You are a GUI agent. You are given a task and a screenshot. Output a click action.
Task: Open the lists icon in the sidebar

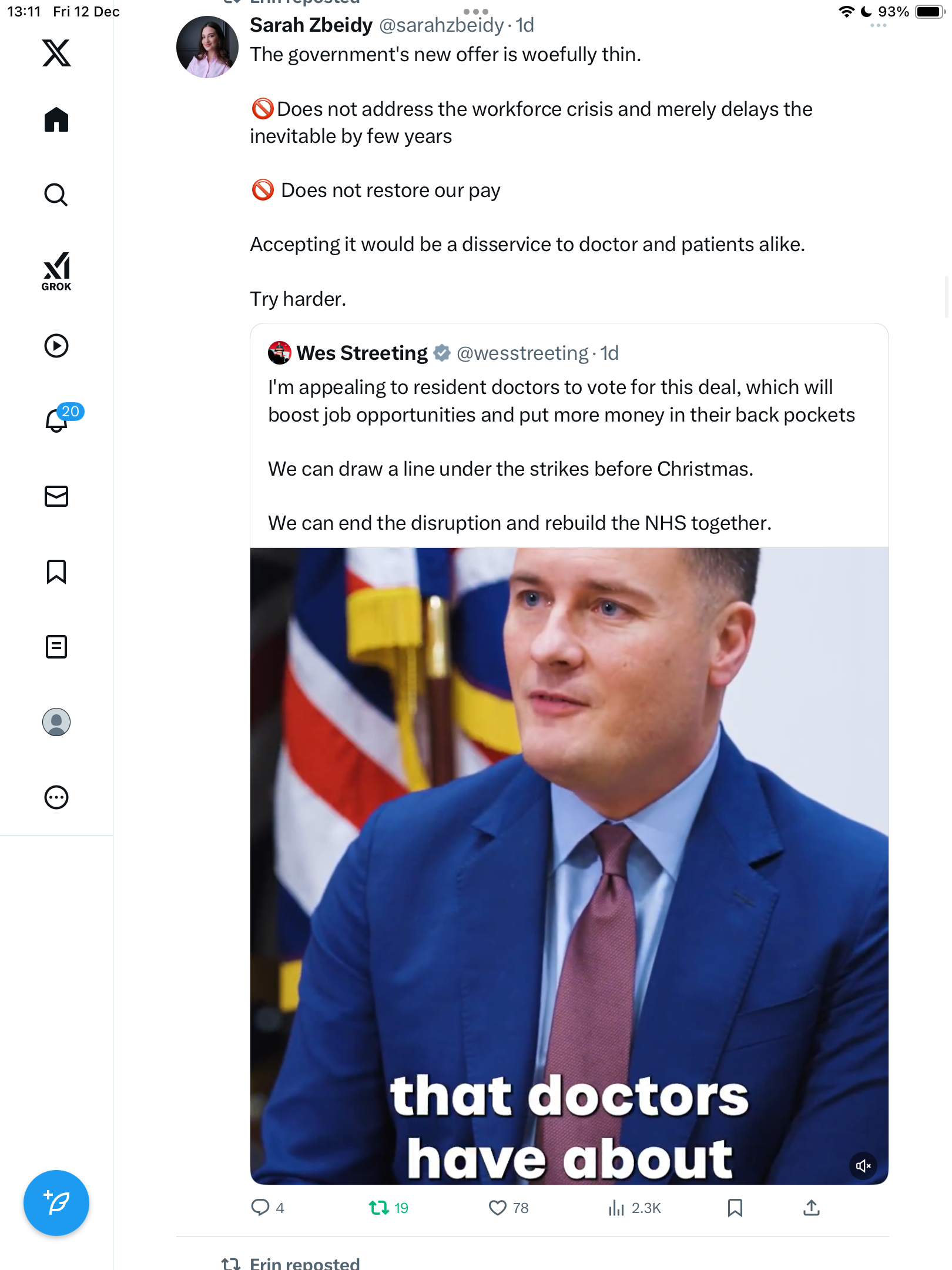click(x=56, y=647)
